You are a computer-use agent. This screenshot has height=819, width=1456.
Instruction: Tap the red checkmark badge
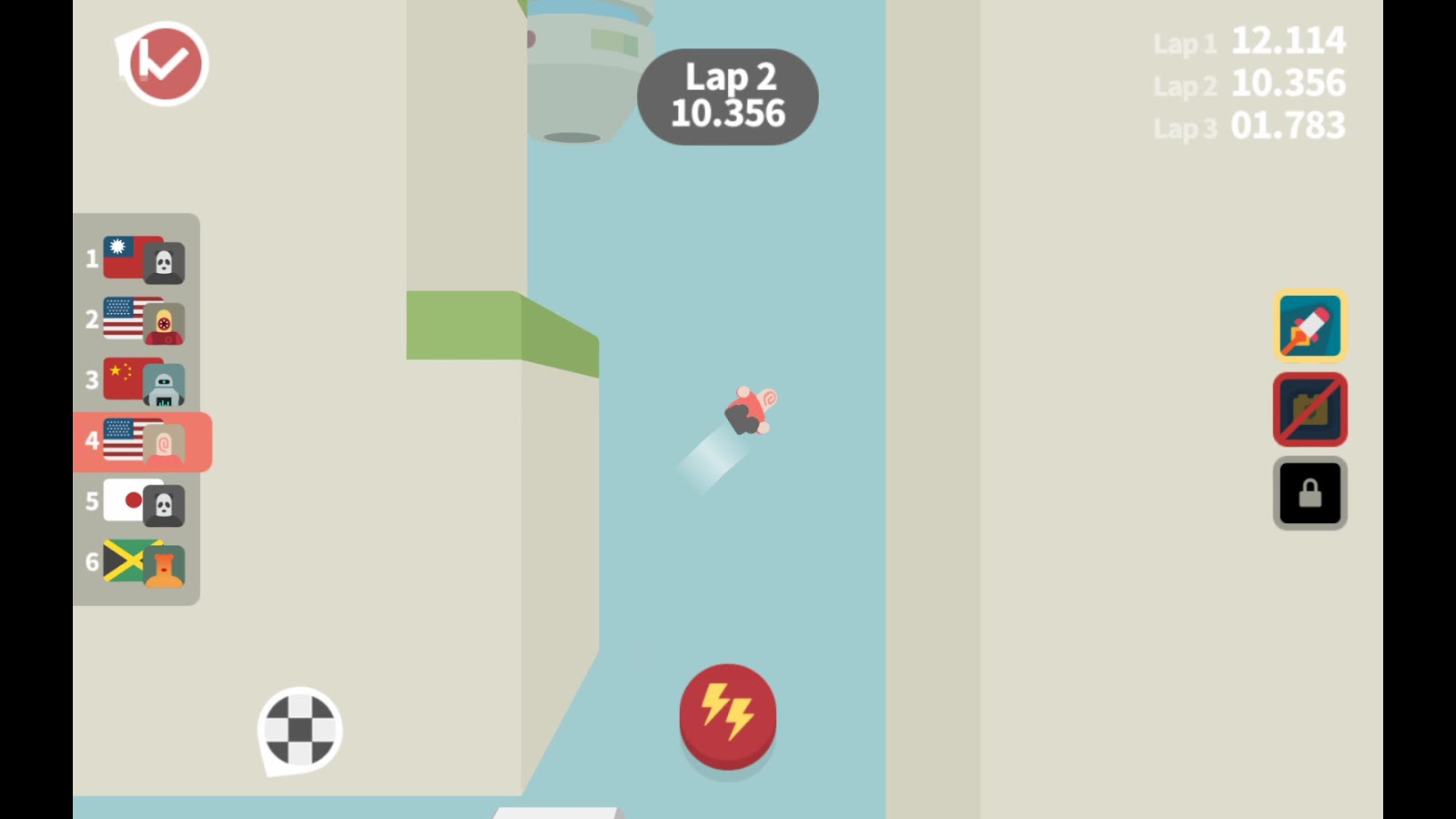166,64
